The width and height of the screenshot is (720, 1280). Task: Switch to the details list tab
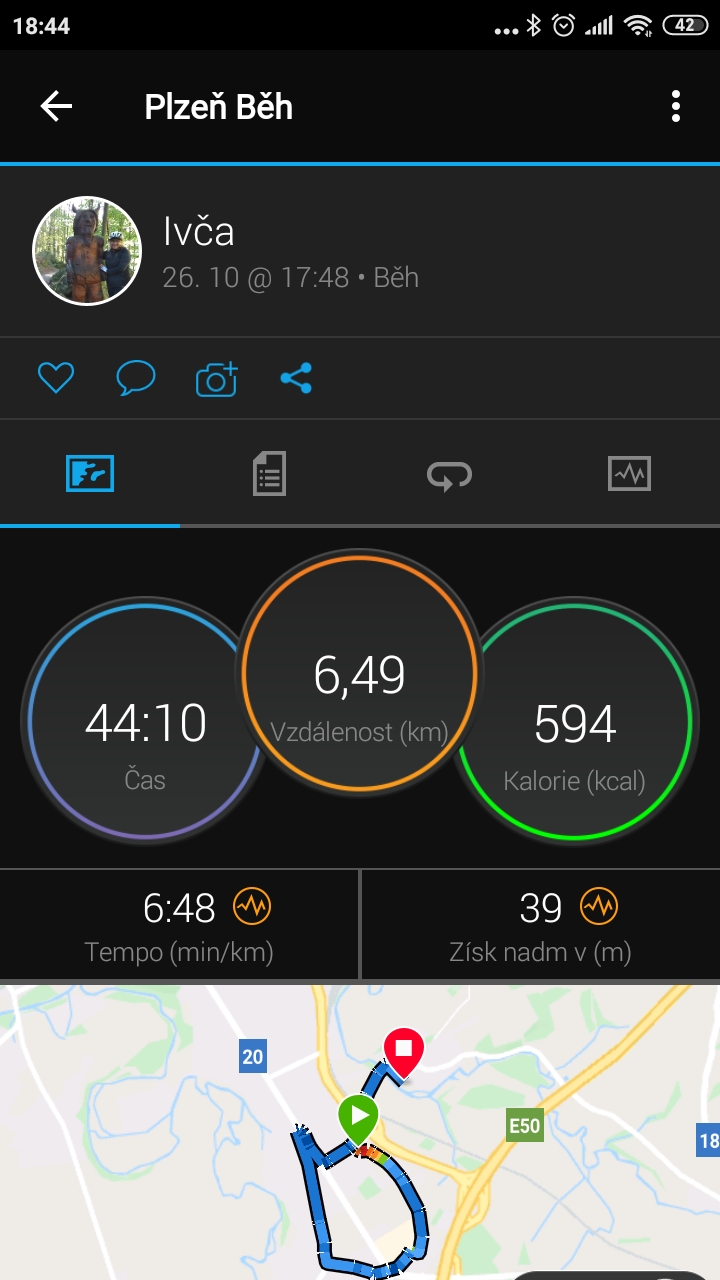(269, 473)
